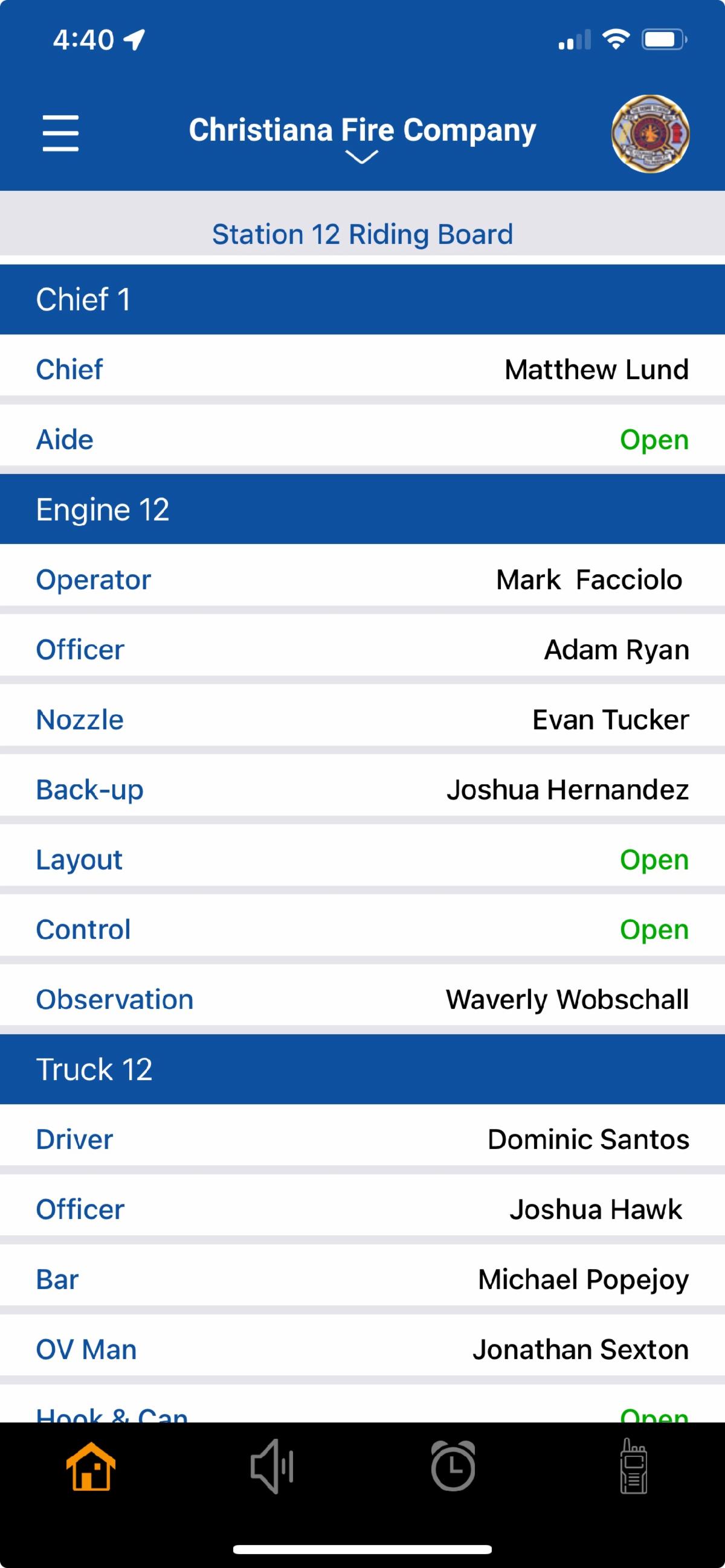This screenshot has width=725, height=1568.
Task: Switch to the Home tab
Action: 91,1466
